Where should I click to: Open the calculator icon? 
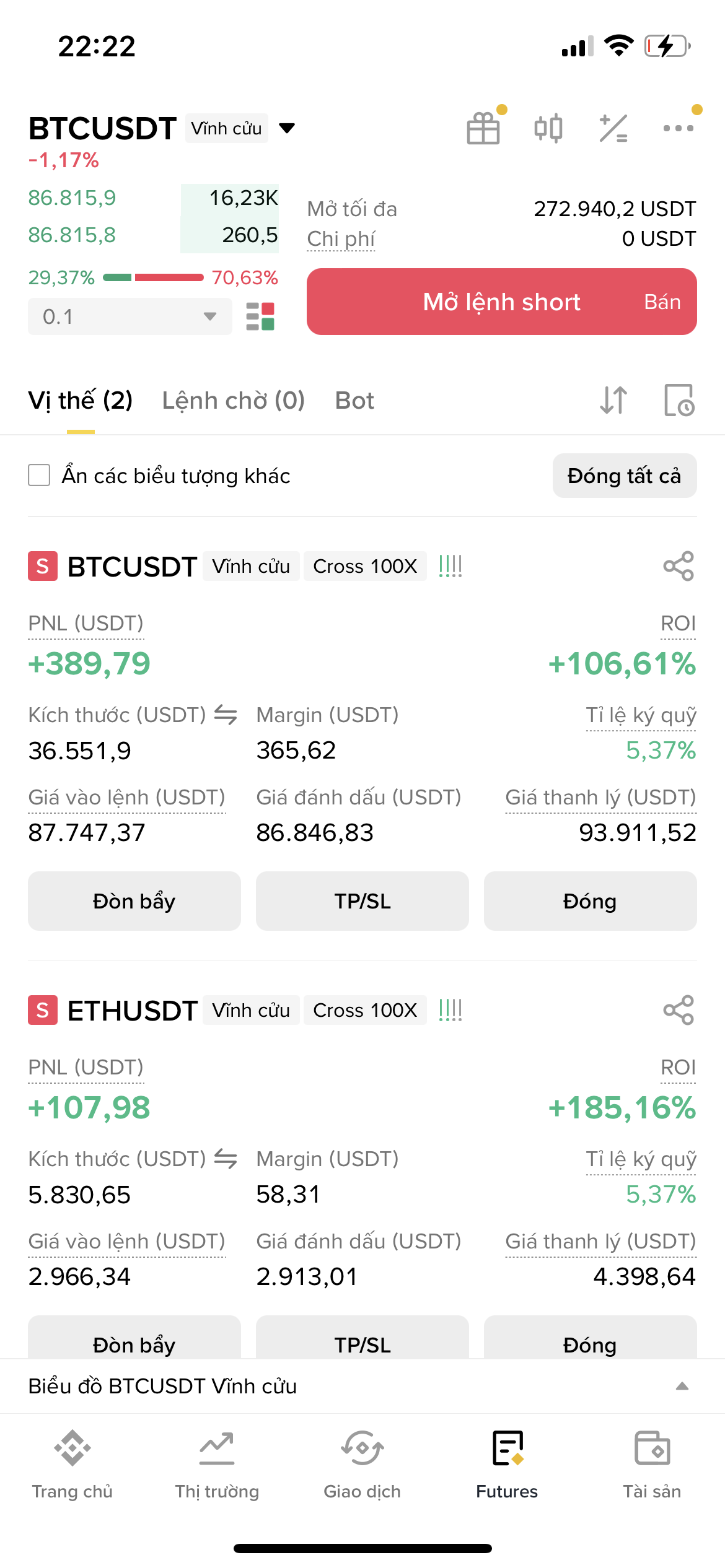tap(613, 128)
